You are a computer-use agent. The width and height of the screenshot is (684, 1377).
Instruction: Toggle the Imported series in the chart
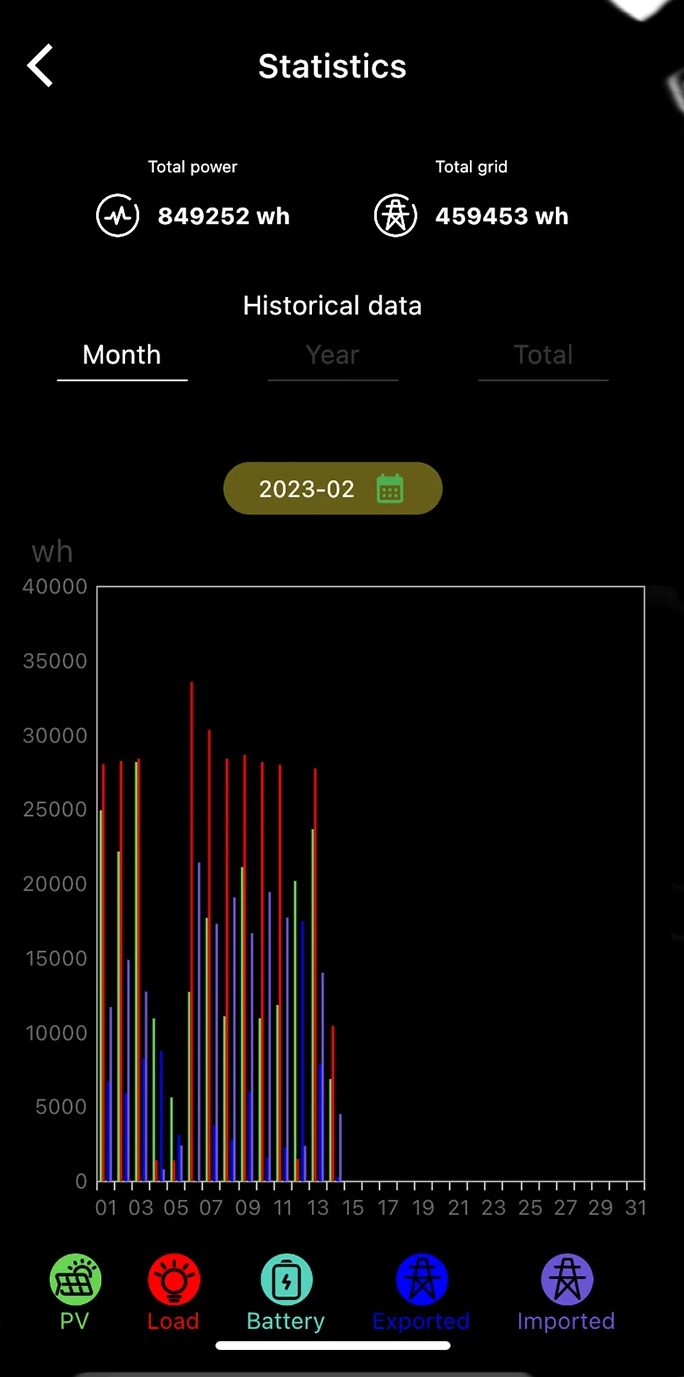pyautogui.click(x=566, y=1294)
